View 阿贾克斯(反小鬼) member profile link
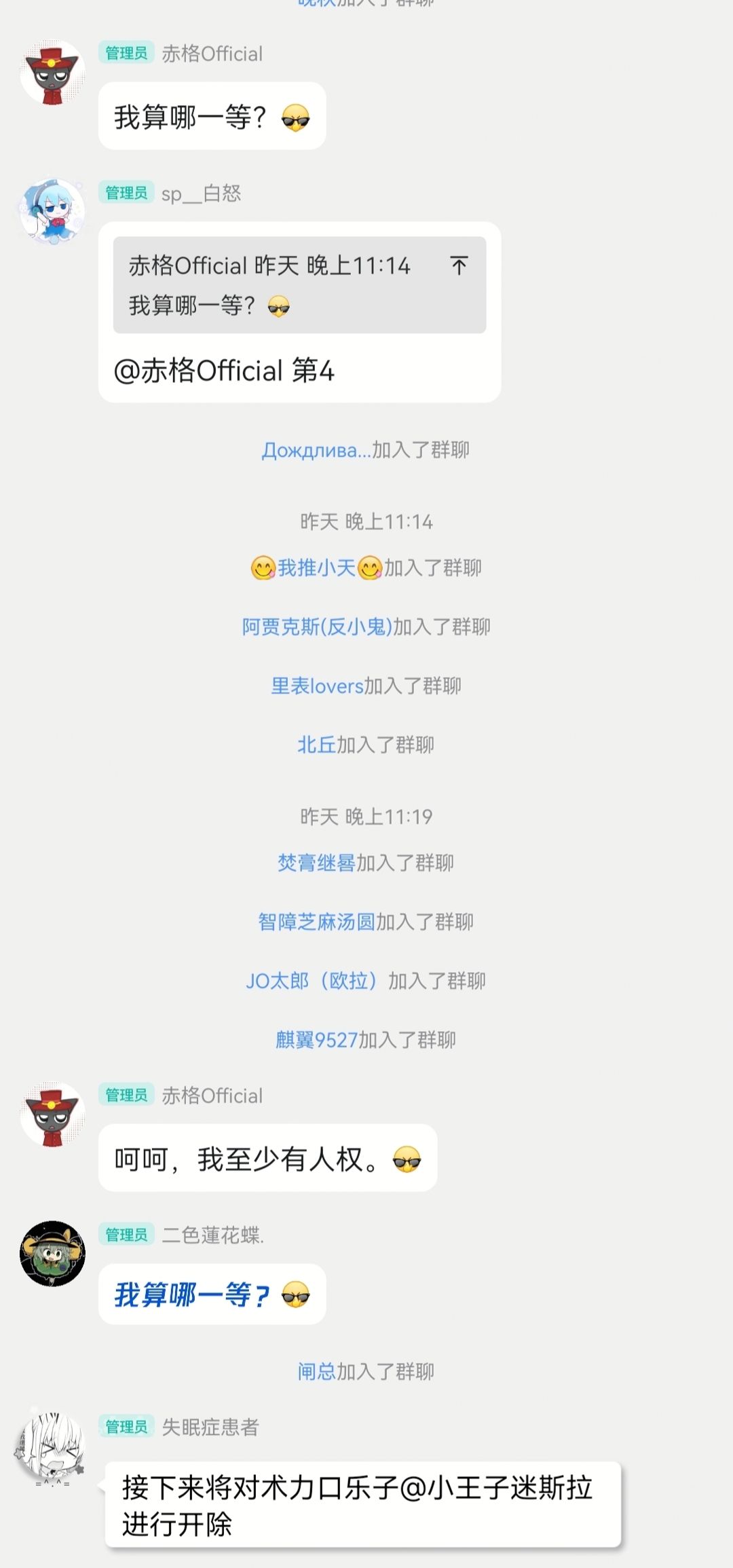The height and width of the screenshot is (1568, 733). [x=317, y=627]
